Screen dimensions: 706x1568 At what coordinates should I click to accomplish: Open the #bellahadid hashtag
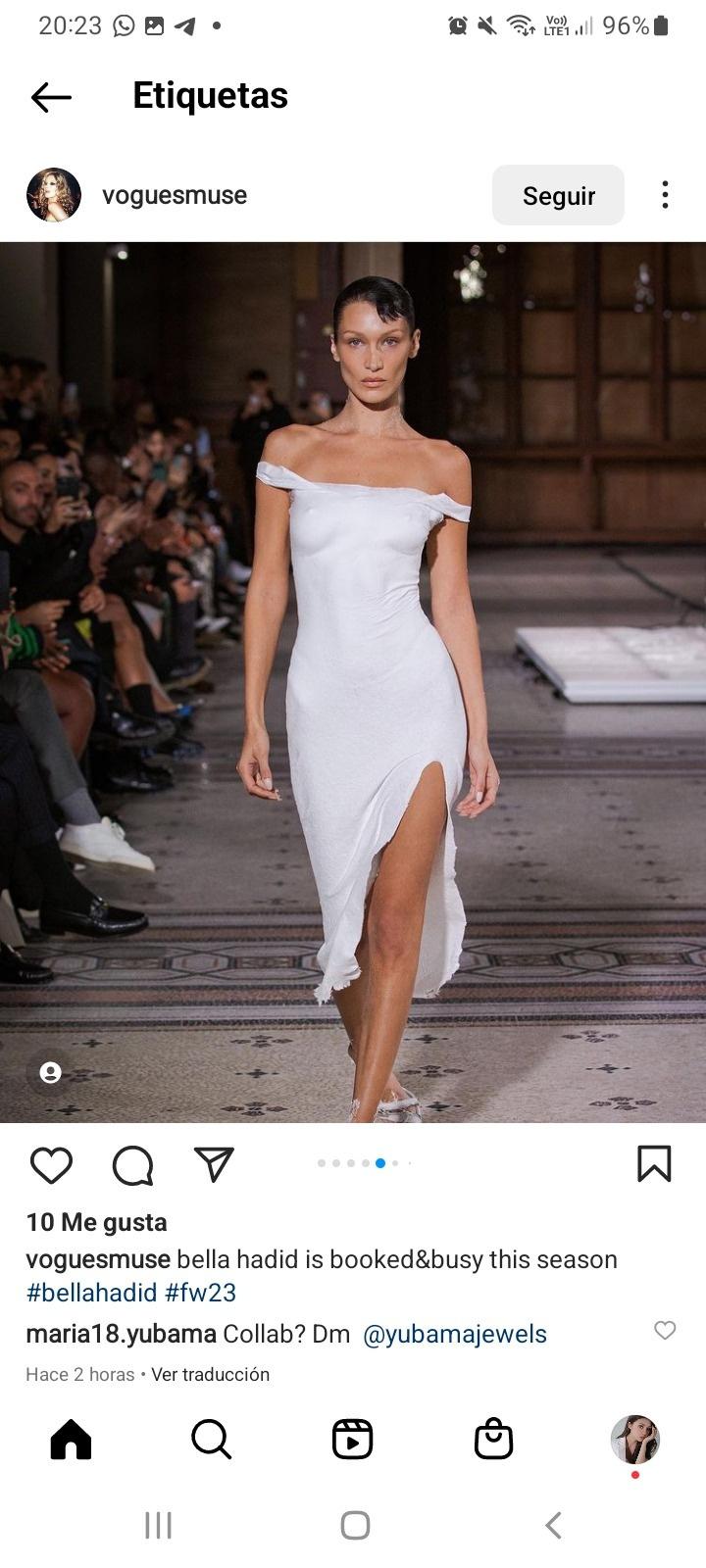(92, 1293)
